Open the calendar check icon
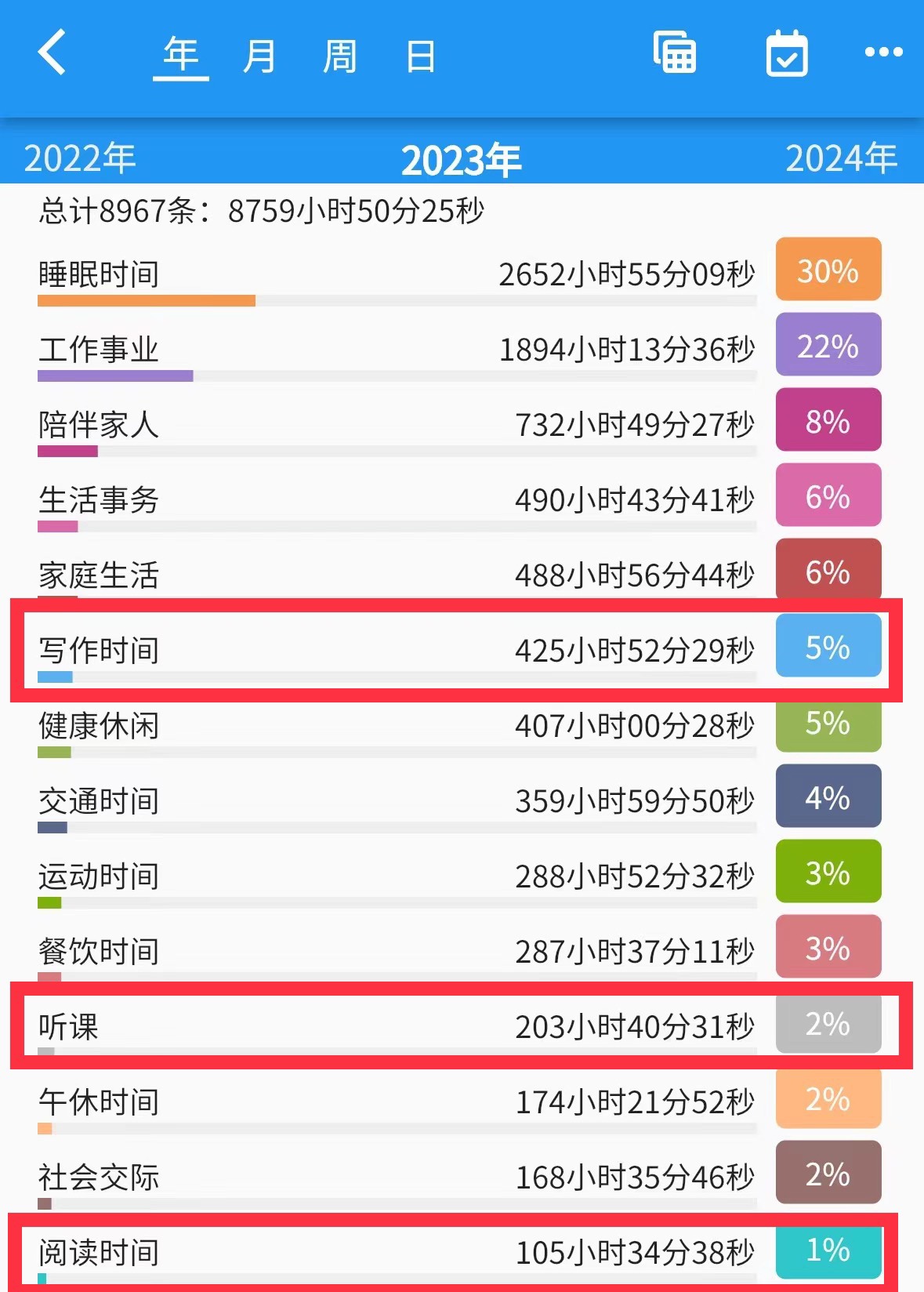 click(x=787, y=53)
